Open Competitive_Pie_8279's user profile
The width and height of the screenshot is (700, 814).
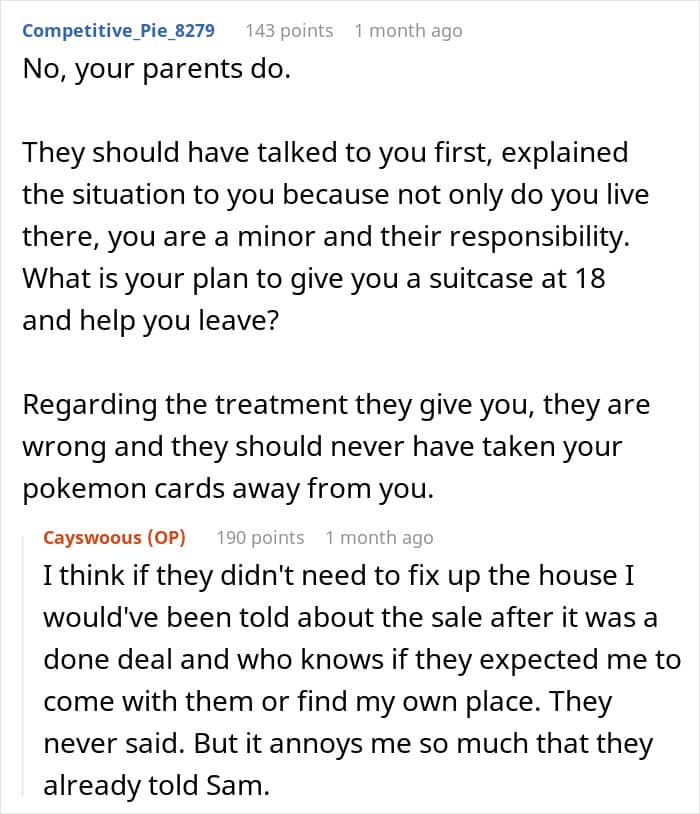[118, 30]
